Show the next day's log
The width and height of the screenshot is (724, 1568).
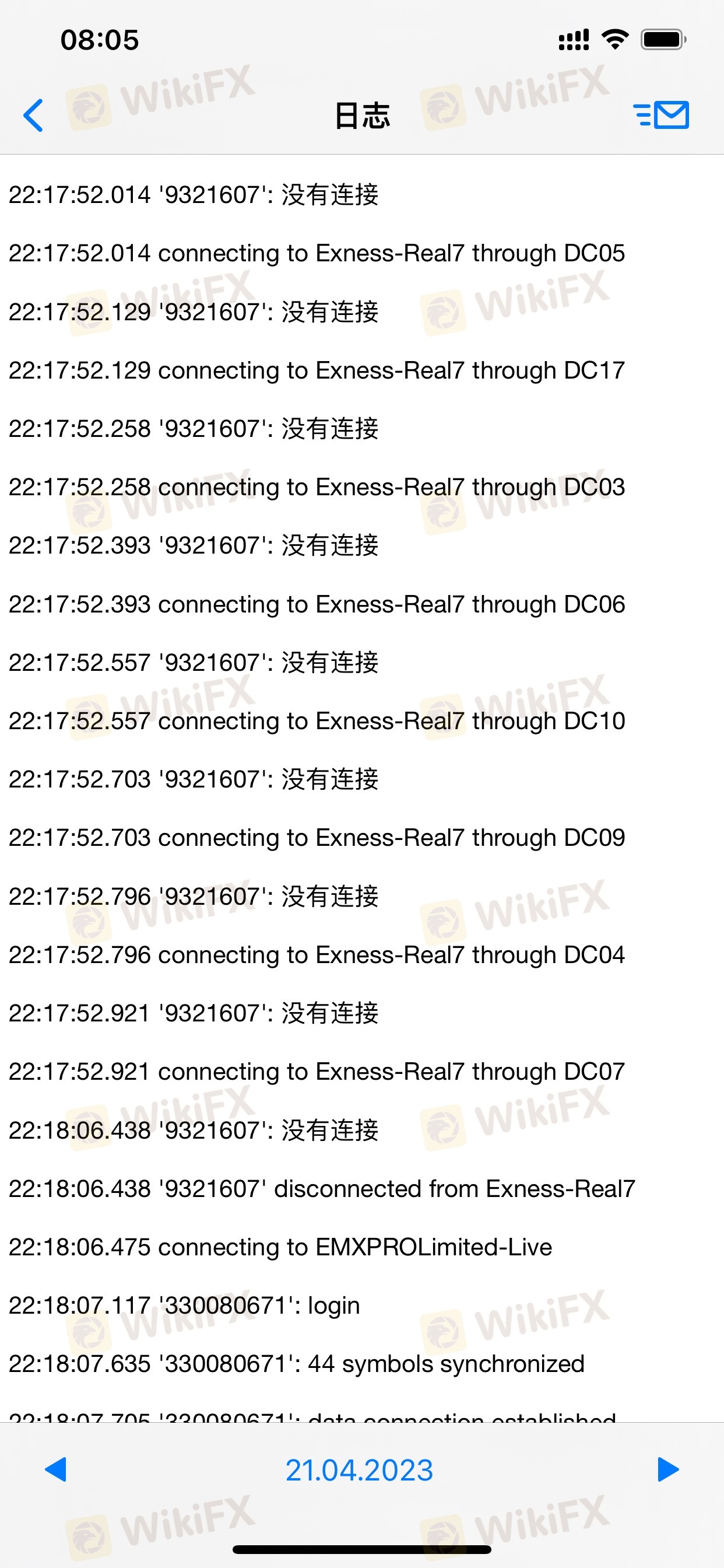pyautogui.click(x=668, y=1469)
